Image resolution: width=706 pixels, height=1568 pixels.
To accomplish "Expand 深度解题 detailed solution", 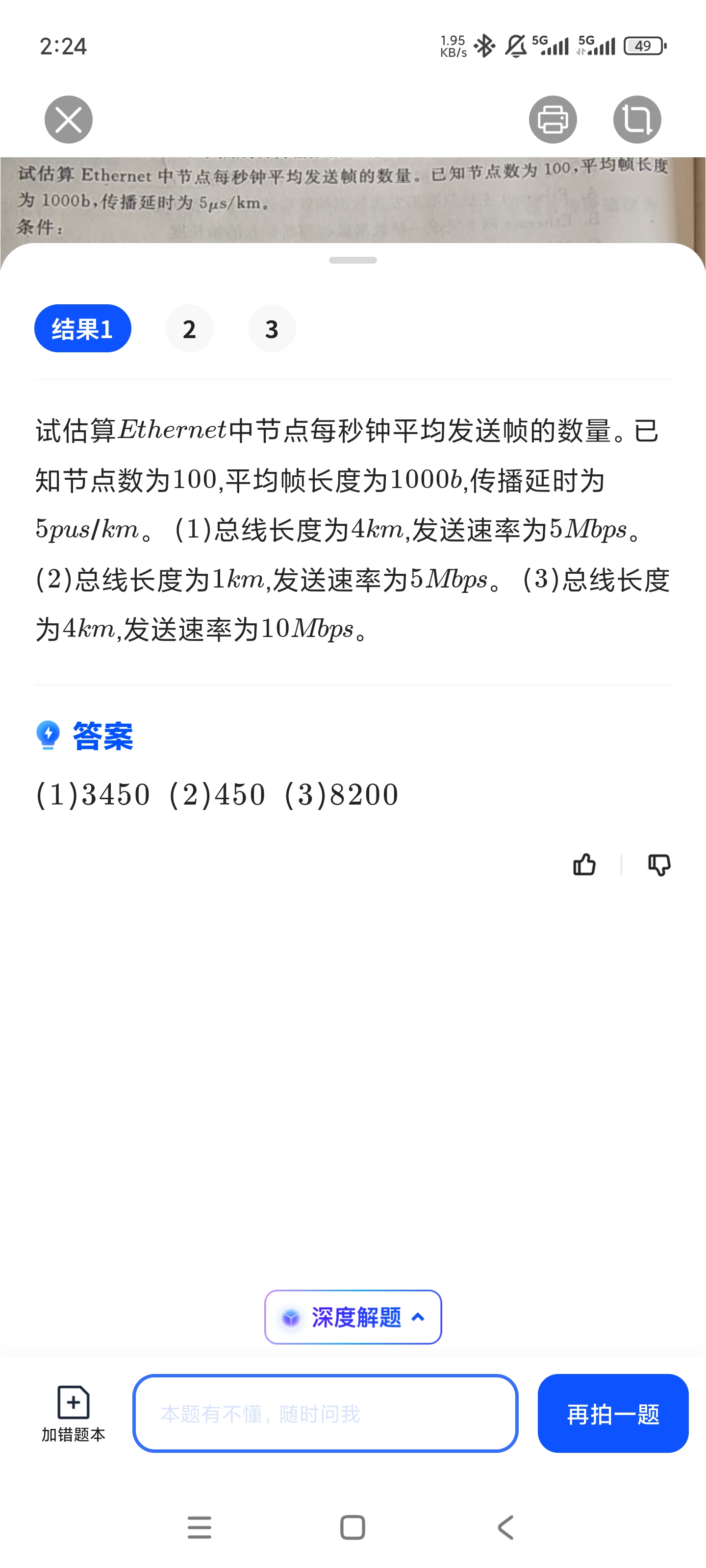I will (x=353, y=1317).
